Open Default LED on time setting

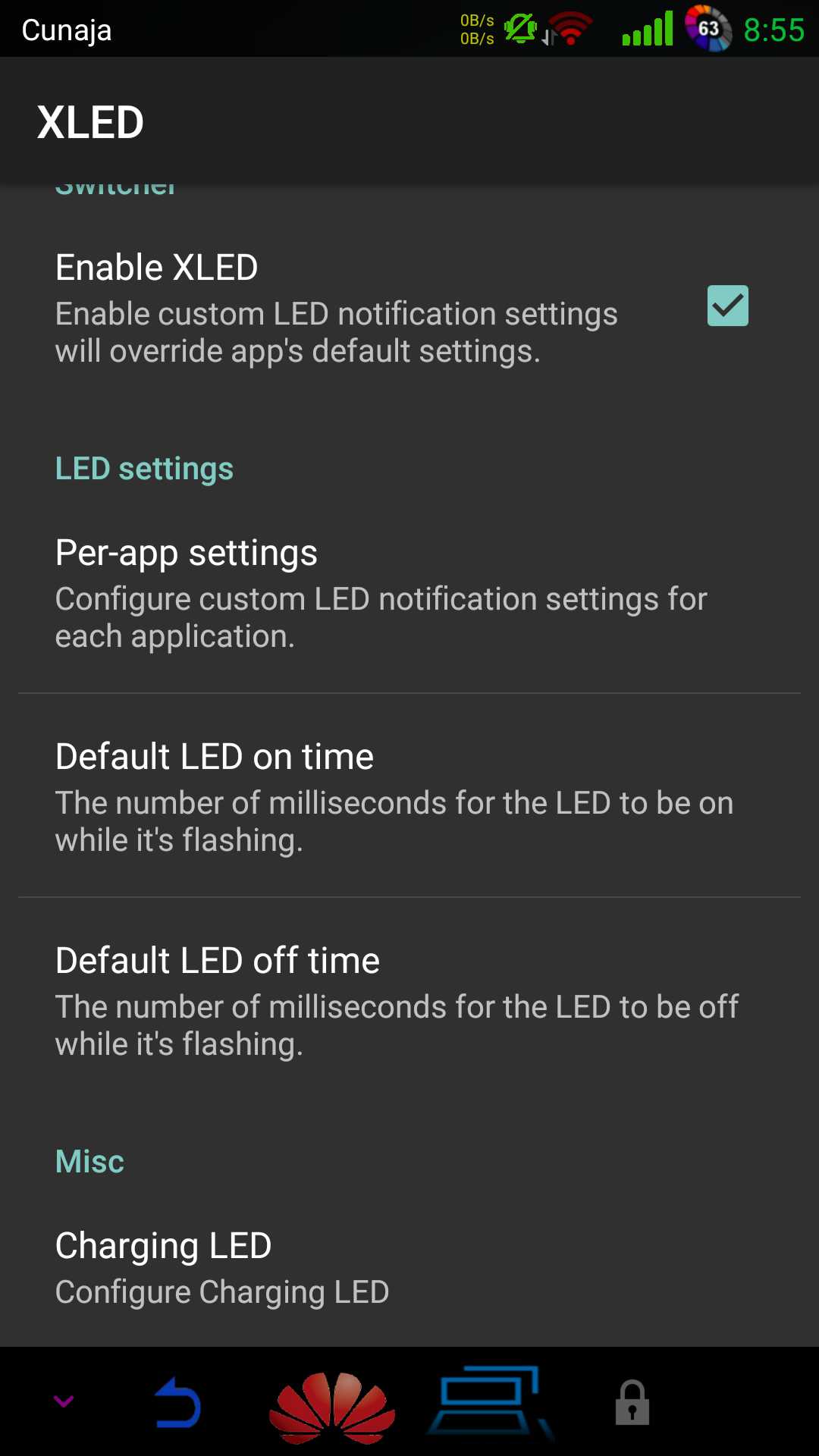(409, 796)
